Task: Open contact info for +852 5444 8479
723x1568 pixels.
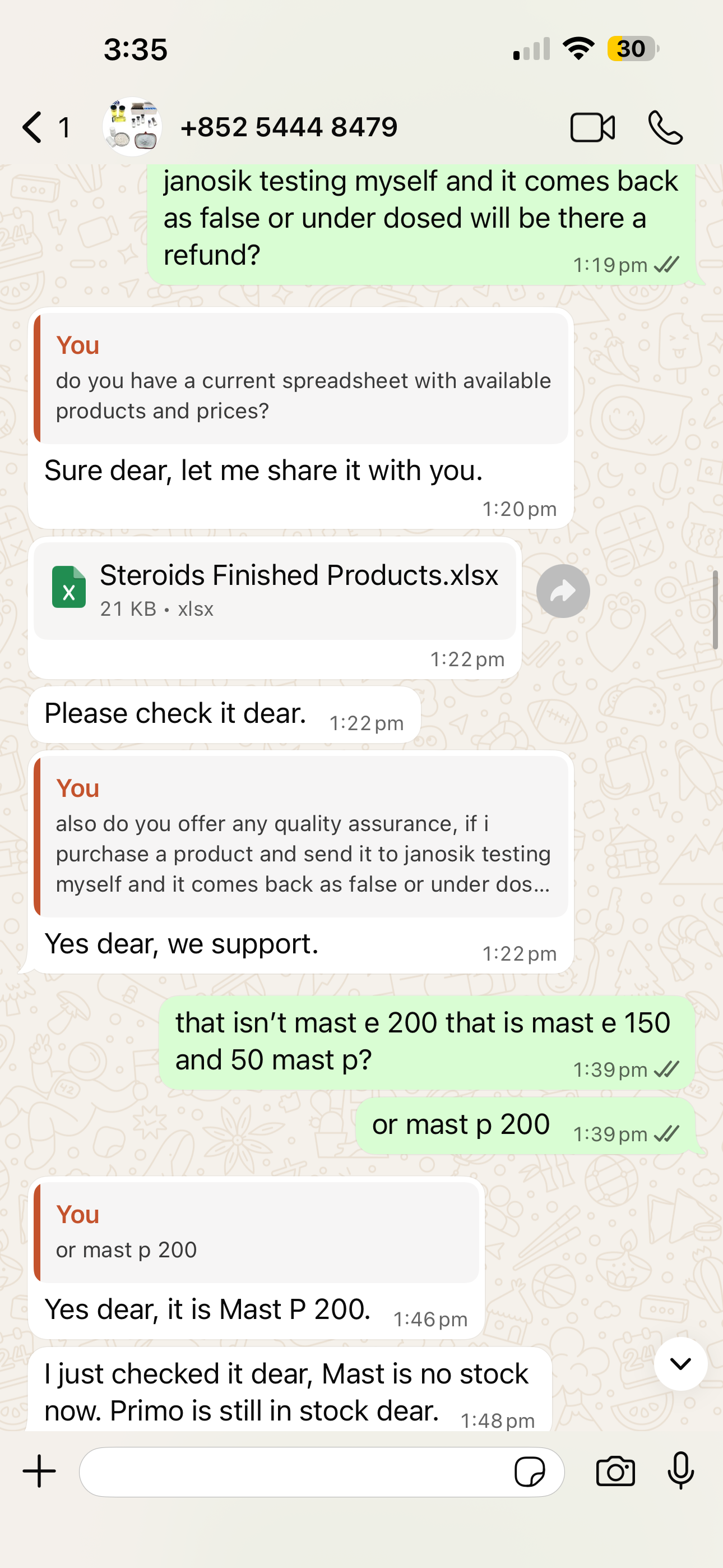Action: pyautogui.click(x=289, y=127)
